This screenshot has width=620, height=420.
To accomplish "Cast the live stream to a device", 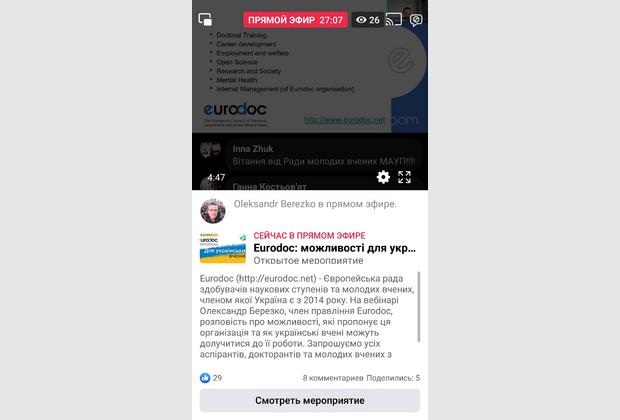I will 394,19.
